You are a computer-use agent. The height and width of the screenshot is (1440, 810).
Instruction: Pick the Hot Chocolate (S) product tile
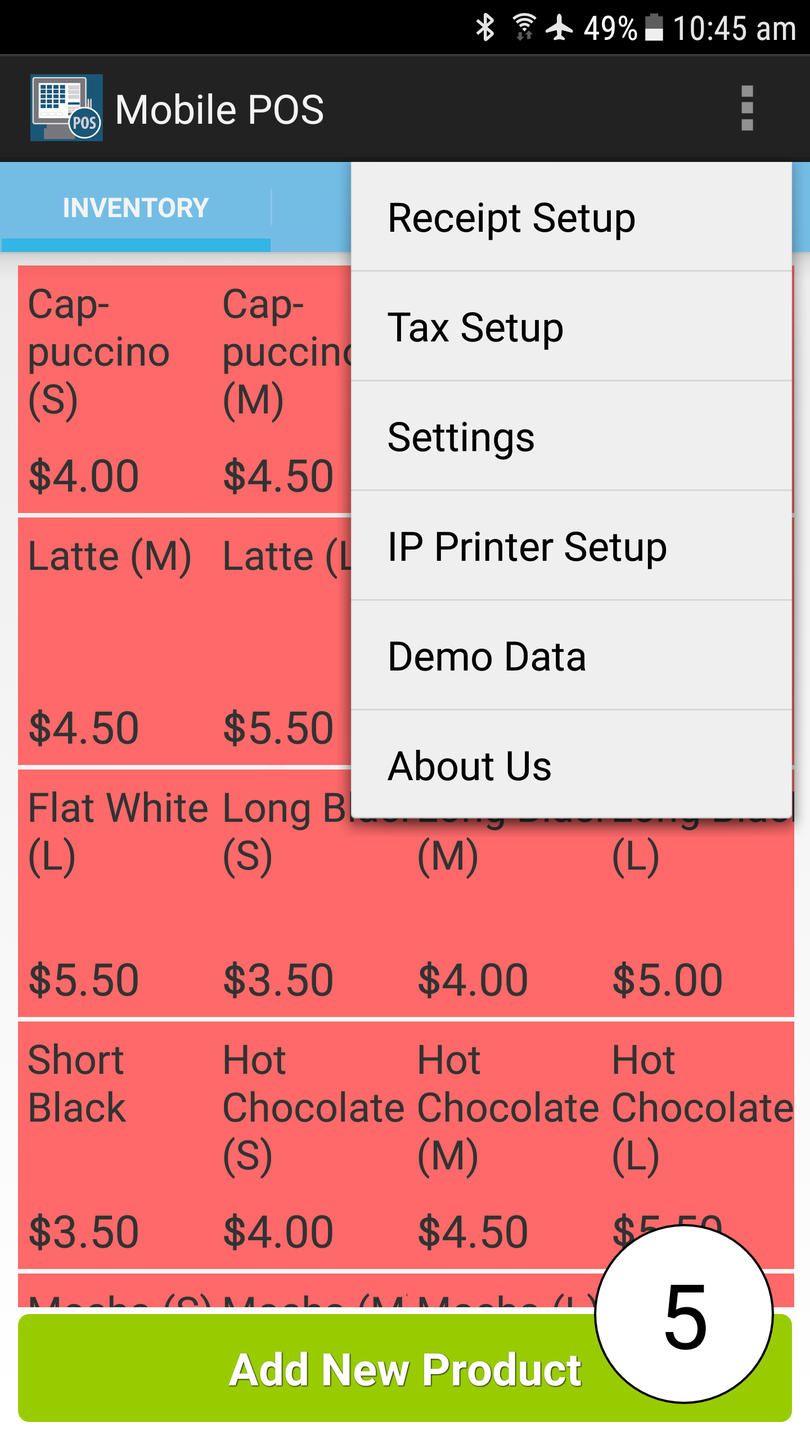(x=310, y=1146)
